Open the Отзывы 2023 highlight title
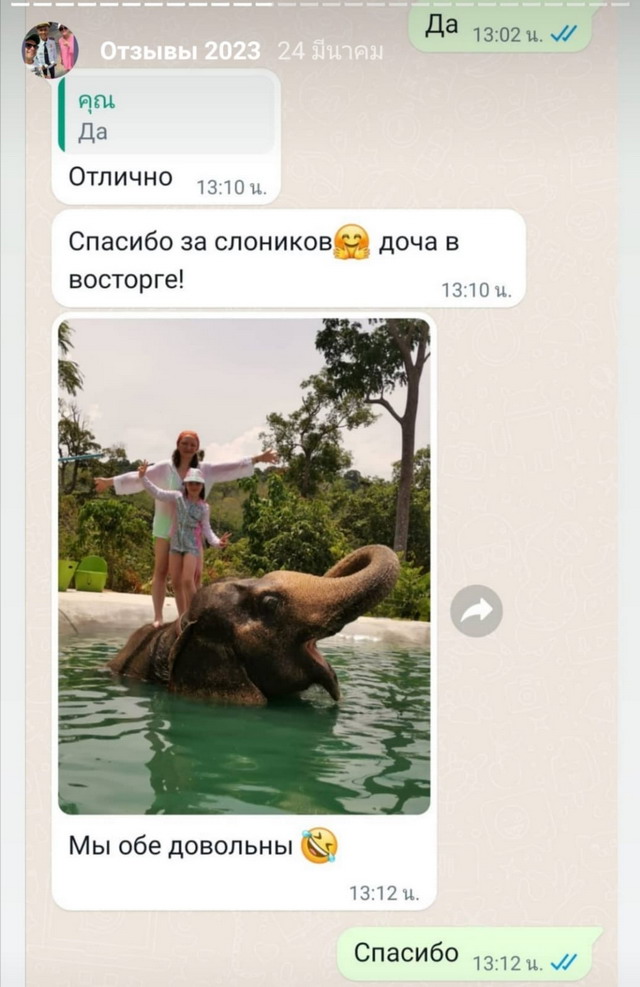The width and height of the screenshot is (640, 987). (180, 51)
